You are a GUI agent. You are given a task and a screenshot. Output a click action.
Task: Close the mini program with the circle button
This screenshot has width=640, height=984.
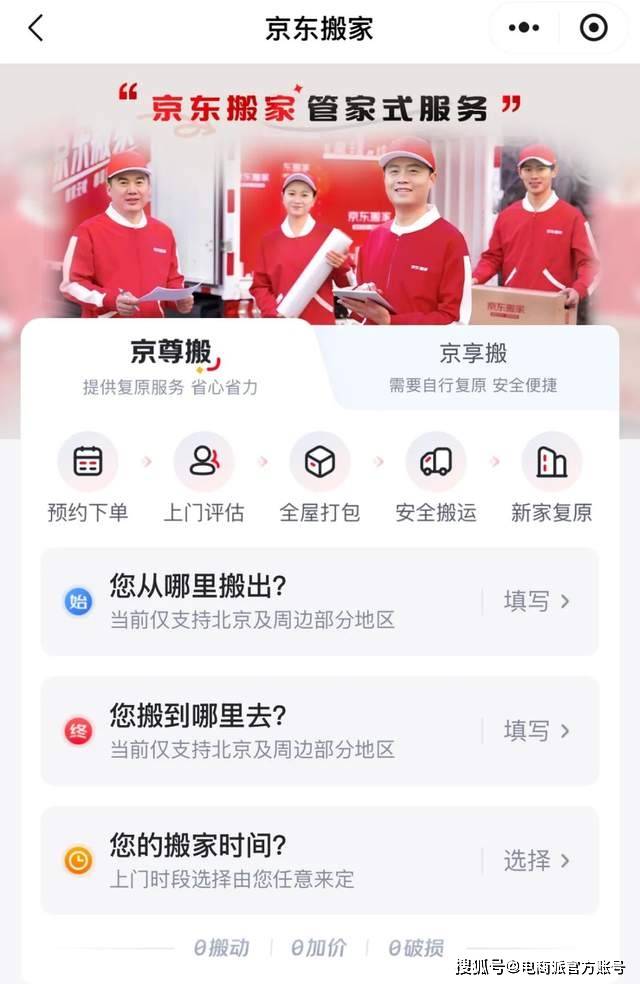594,28
